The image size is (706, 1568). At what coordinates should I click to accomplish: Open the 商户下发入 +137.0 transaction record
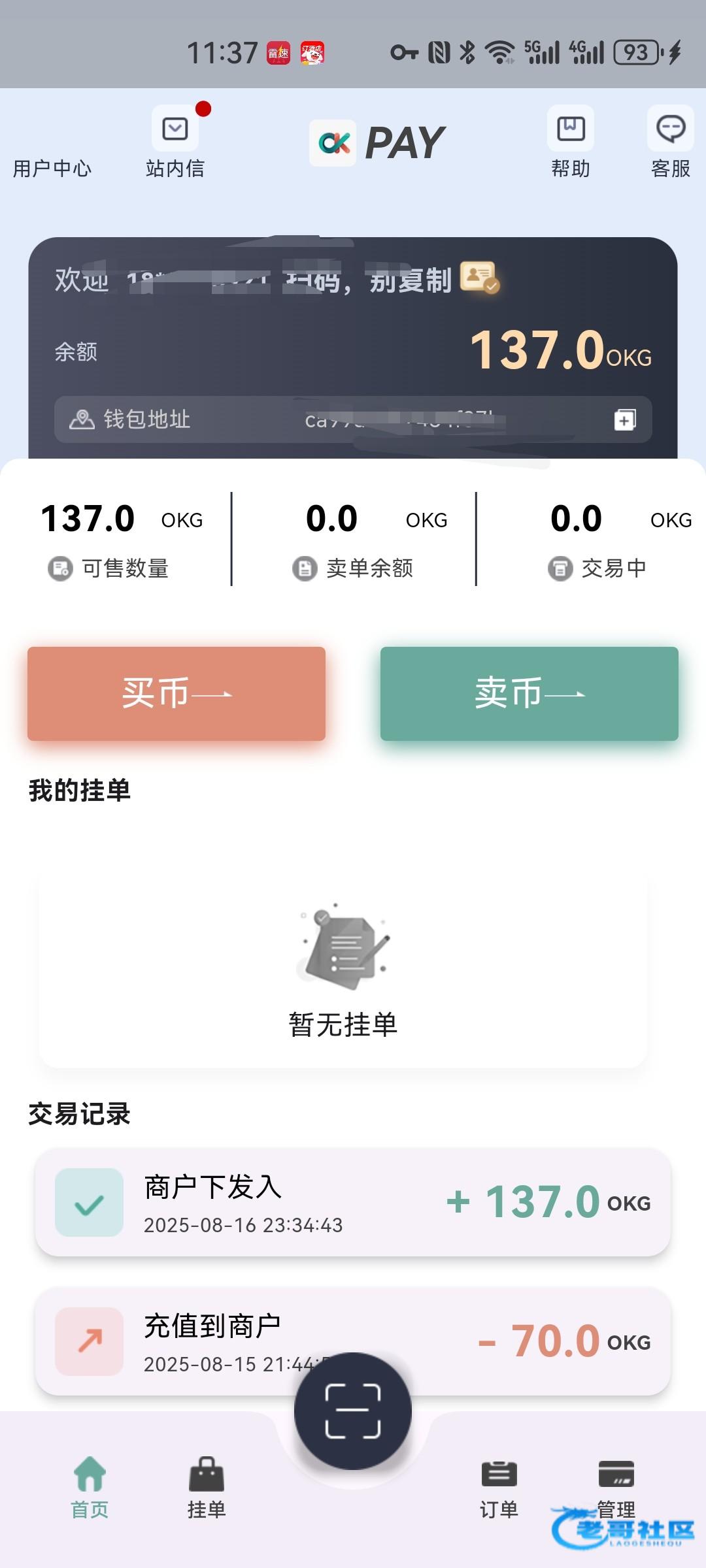(353, 1202)
